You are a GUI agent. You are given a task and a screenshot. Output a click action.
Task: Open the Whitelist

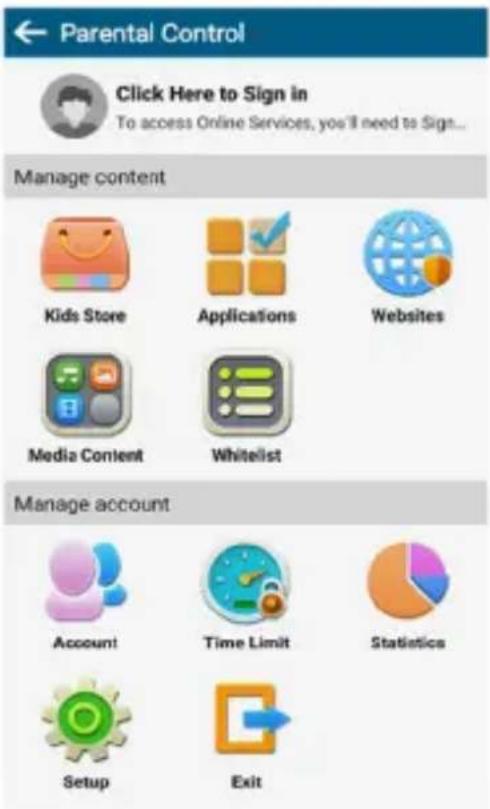247,408
